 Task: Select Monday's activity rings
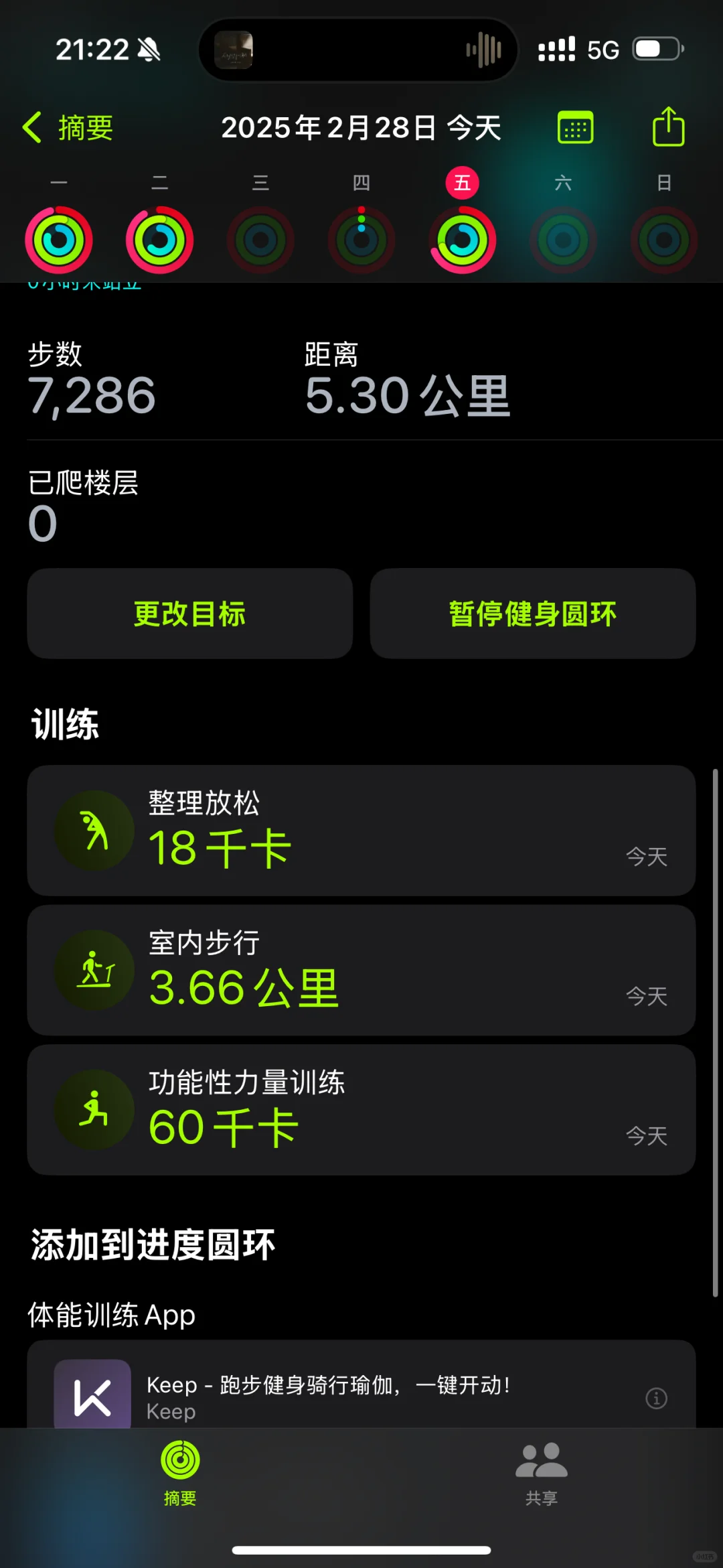click(59, 240)
